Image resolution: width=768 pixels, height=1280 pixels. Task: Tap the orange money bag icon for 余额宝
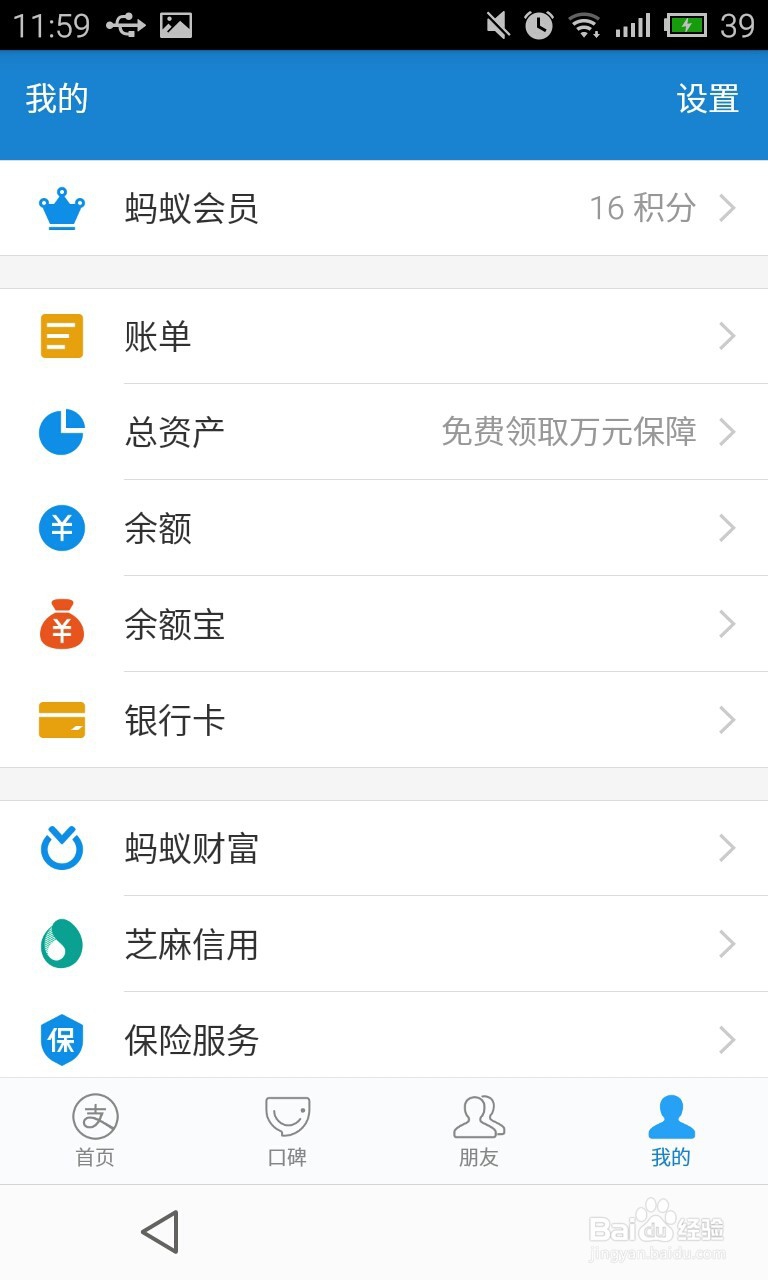click(62, 624)
